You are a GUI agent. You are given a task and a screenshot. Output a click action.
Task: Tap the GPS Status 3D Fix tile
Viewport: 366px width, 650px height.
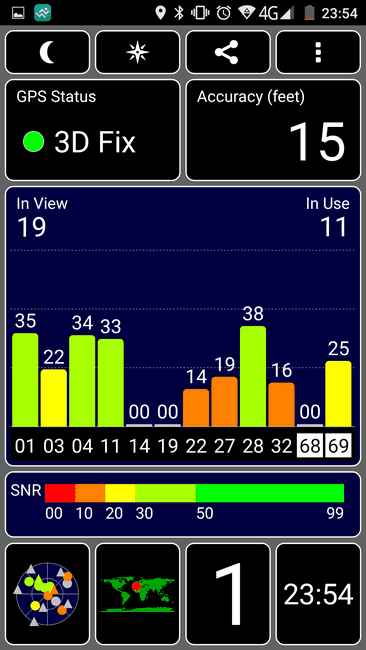93,130
